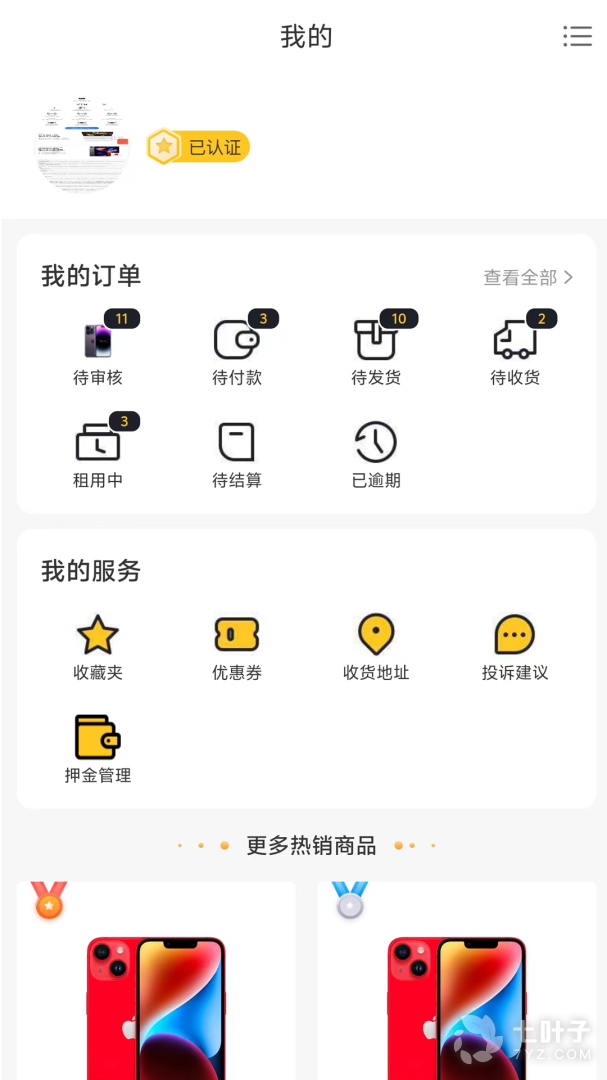607x1080 pixels.
Task: Open 待收货 orders
Action: point(515,351)
